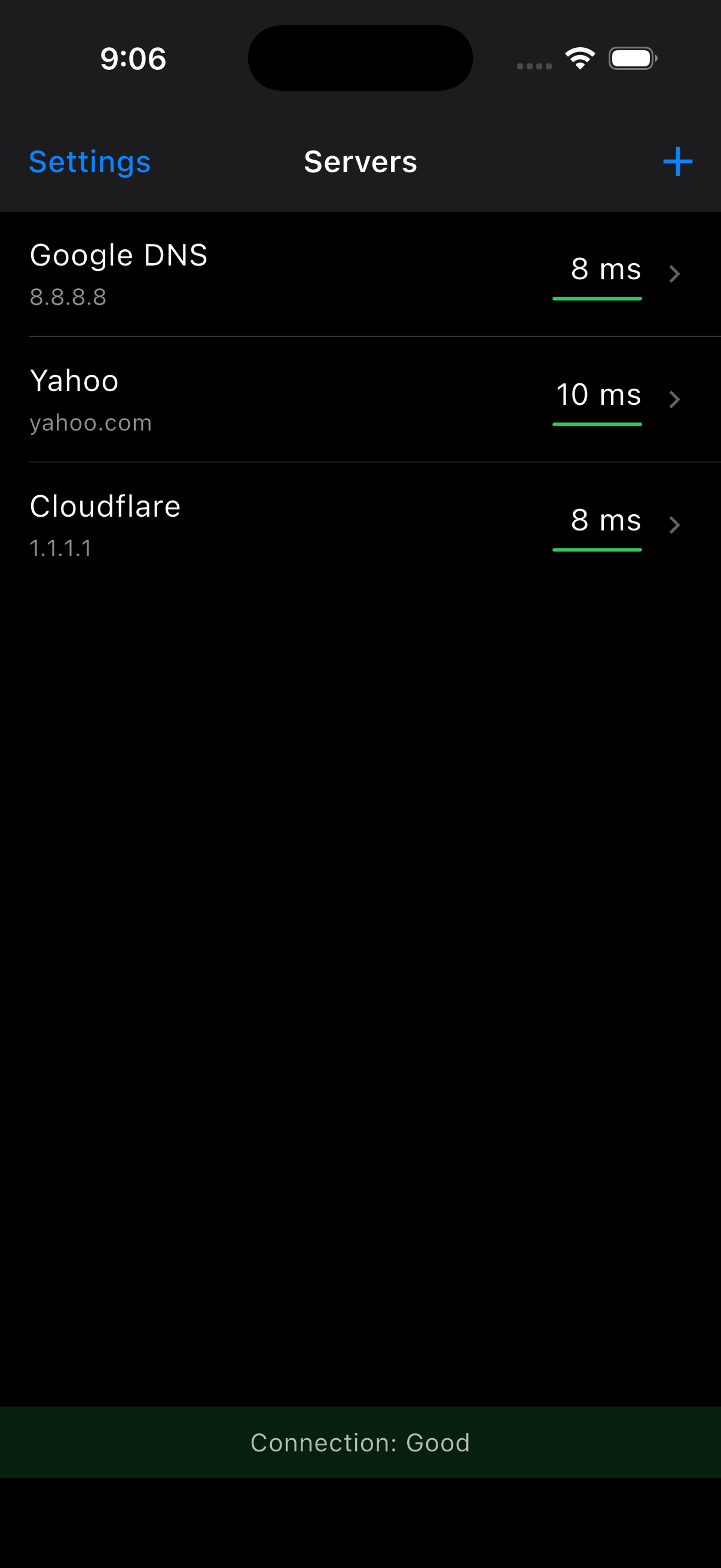Tap the 8.8.8.8 address text
Screen dimensions: 721x1568
point(68,298)
